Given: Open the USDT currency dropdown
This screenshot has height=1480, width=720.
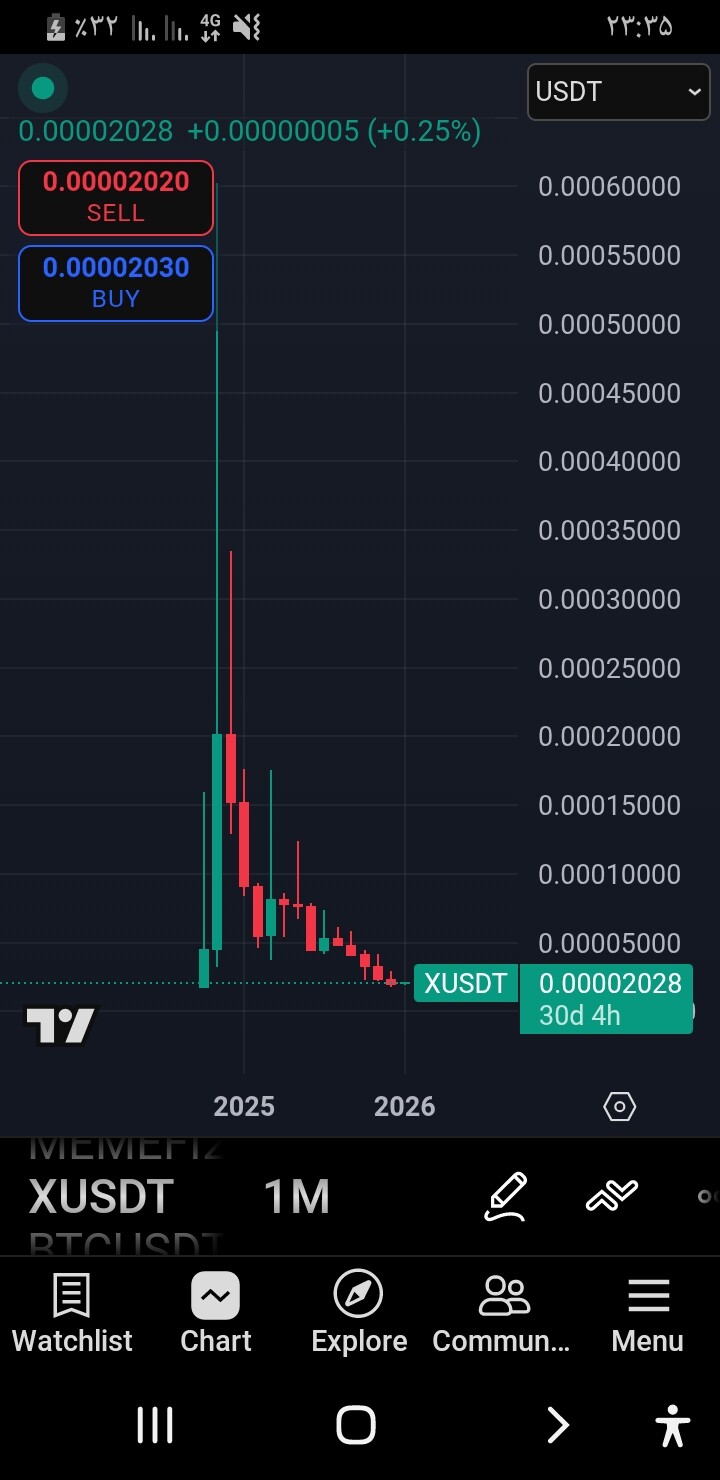Looking at the screenshot, I should coord(618,92).
